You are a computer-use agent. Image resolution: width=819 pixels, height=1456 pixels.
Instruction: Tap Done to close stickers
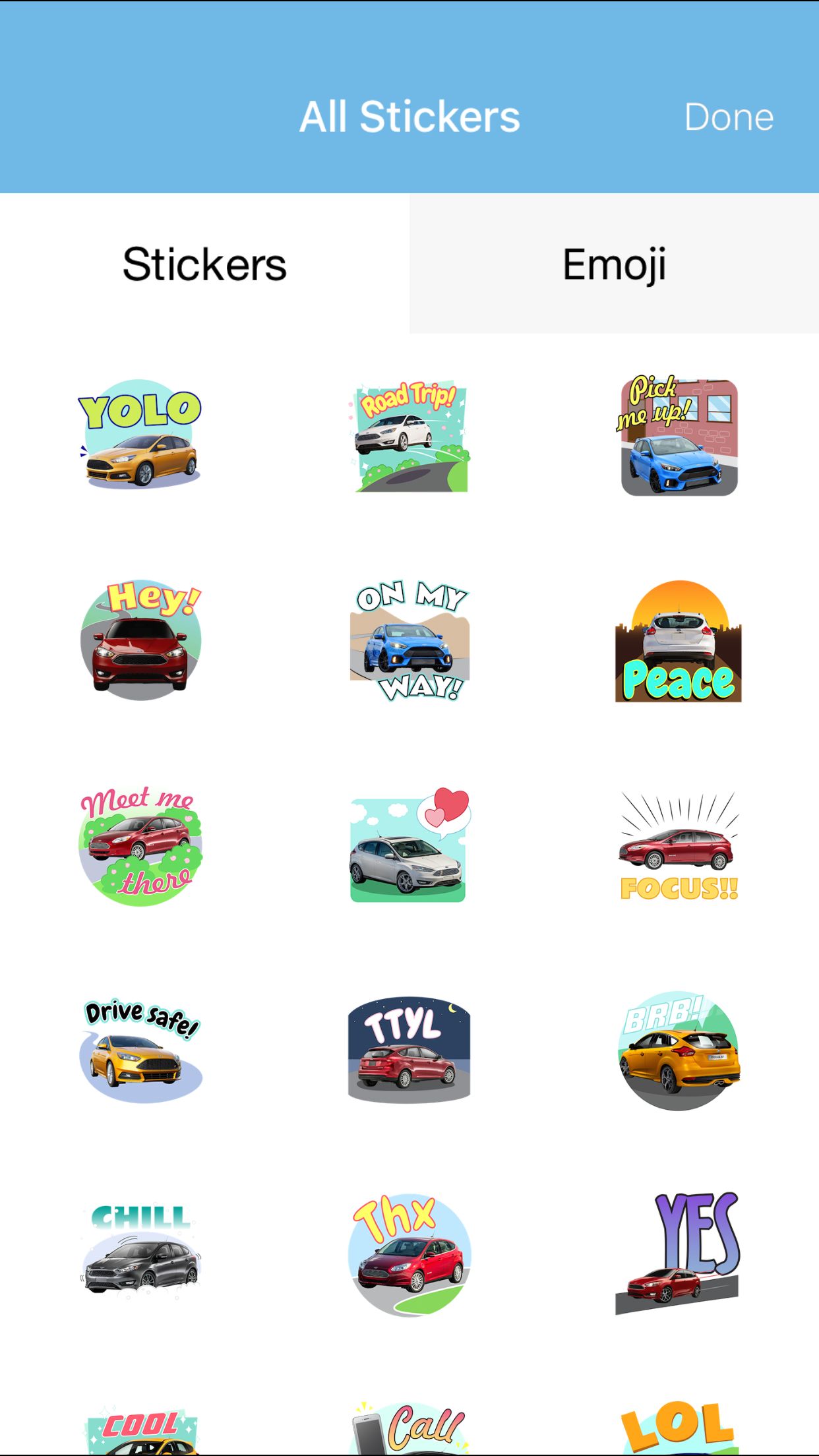[729, 117]
